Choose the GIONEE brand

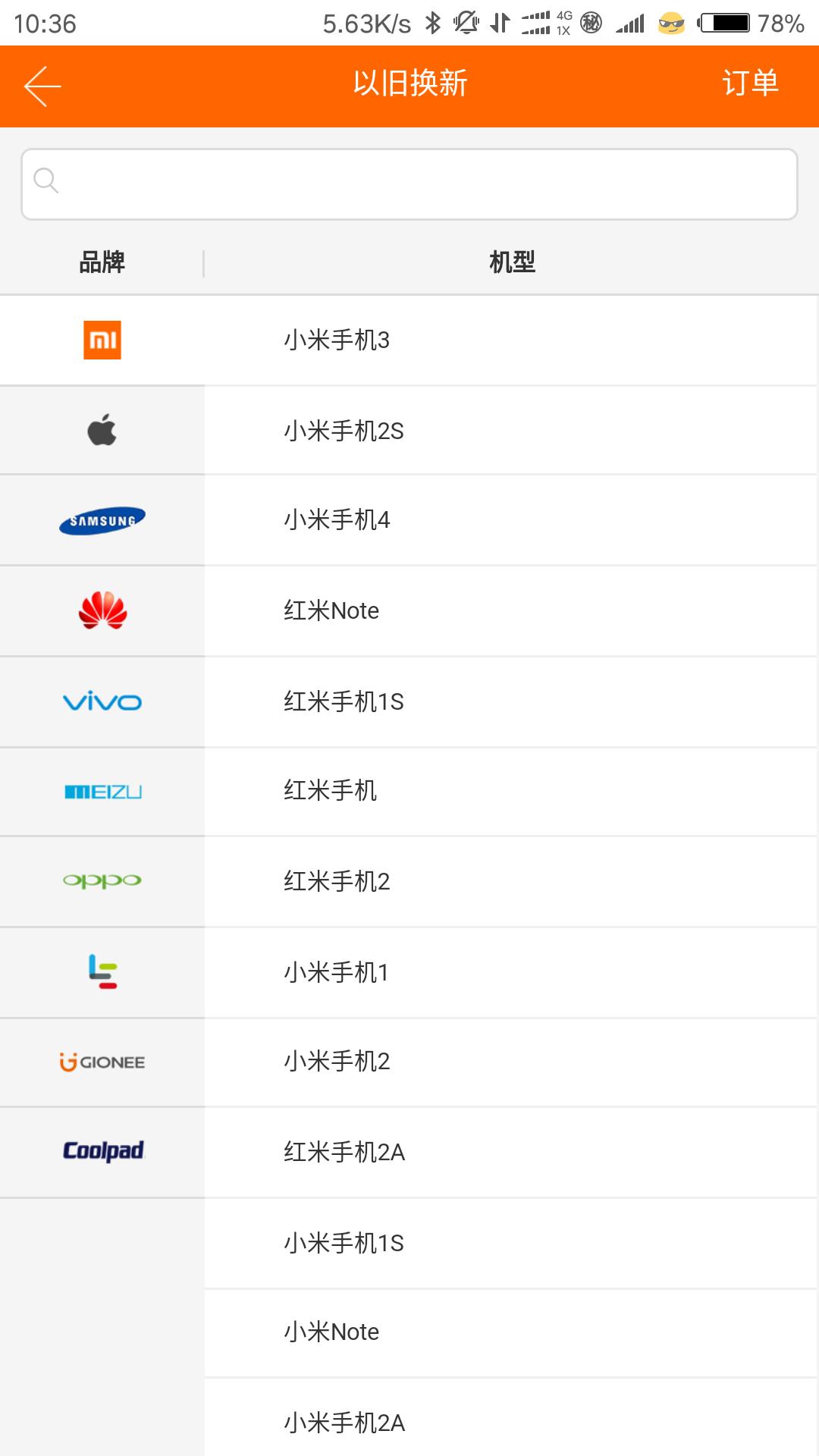coord(102,1061)
